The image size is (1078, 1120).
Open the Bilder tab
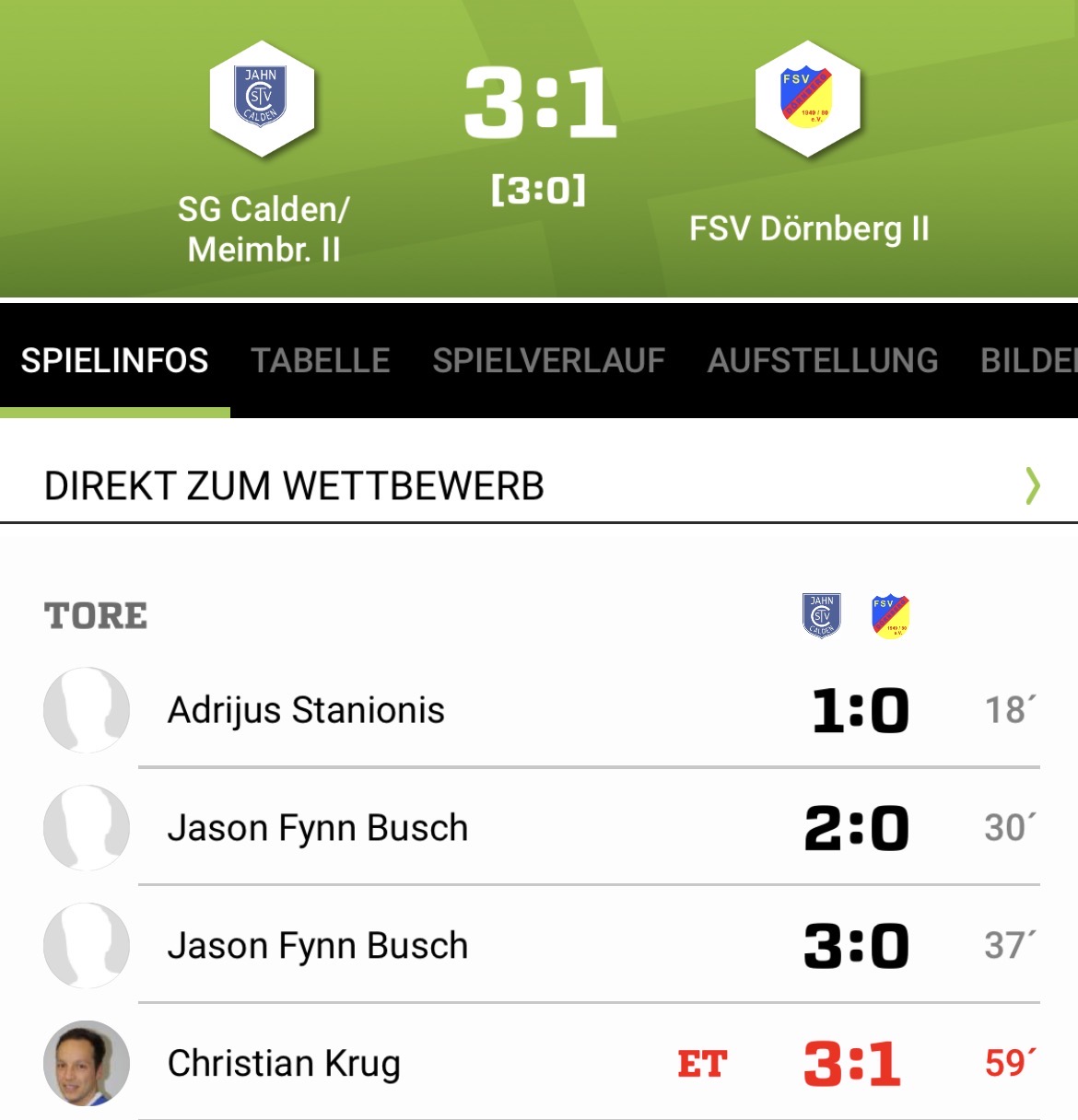(x=1027, y=360)
